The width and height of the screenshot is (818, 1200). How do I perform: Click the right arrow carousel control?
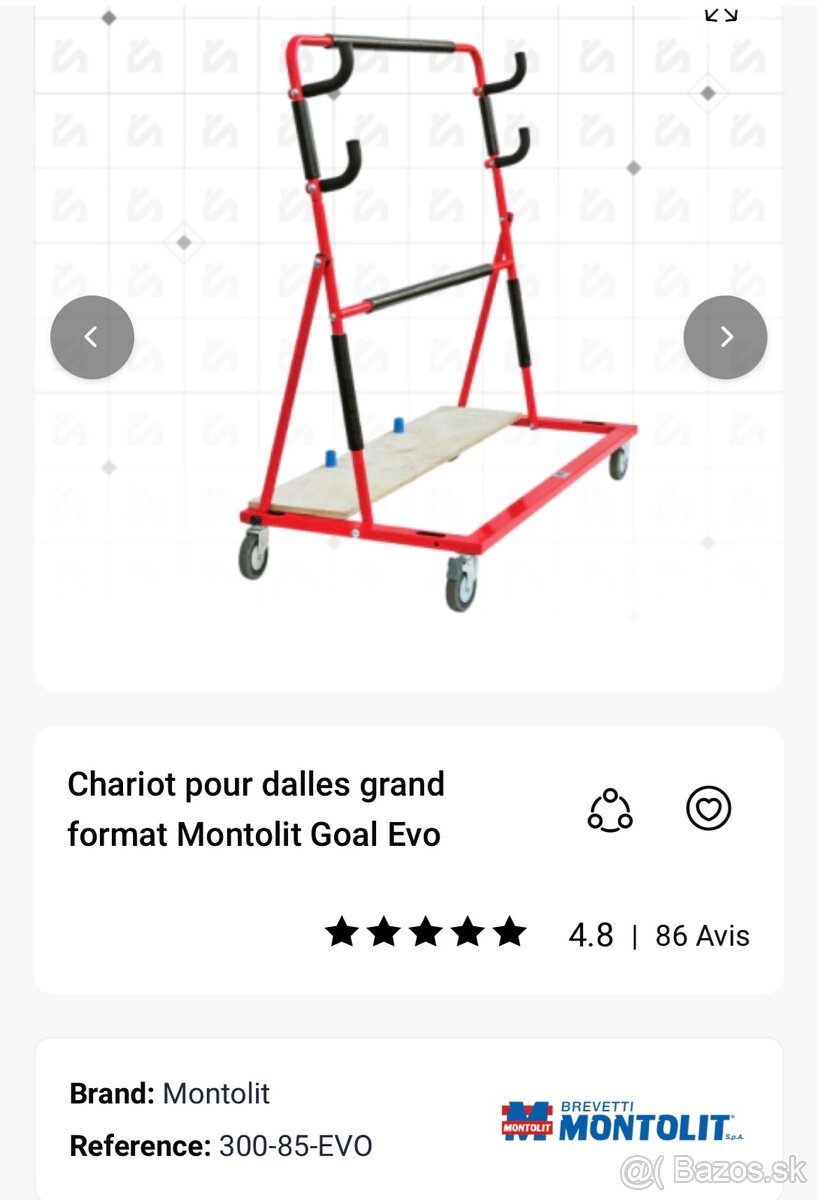click(726, 337)
